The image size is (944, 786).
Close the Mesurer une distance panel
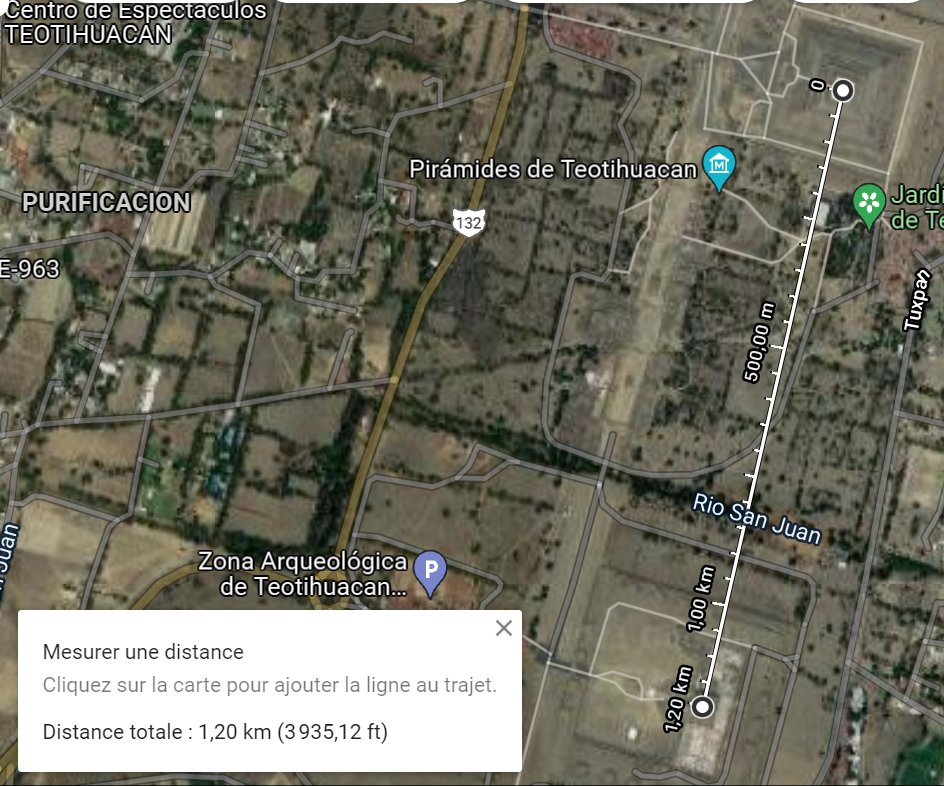504,628
